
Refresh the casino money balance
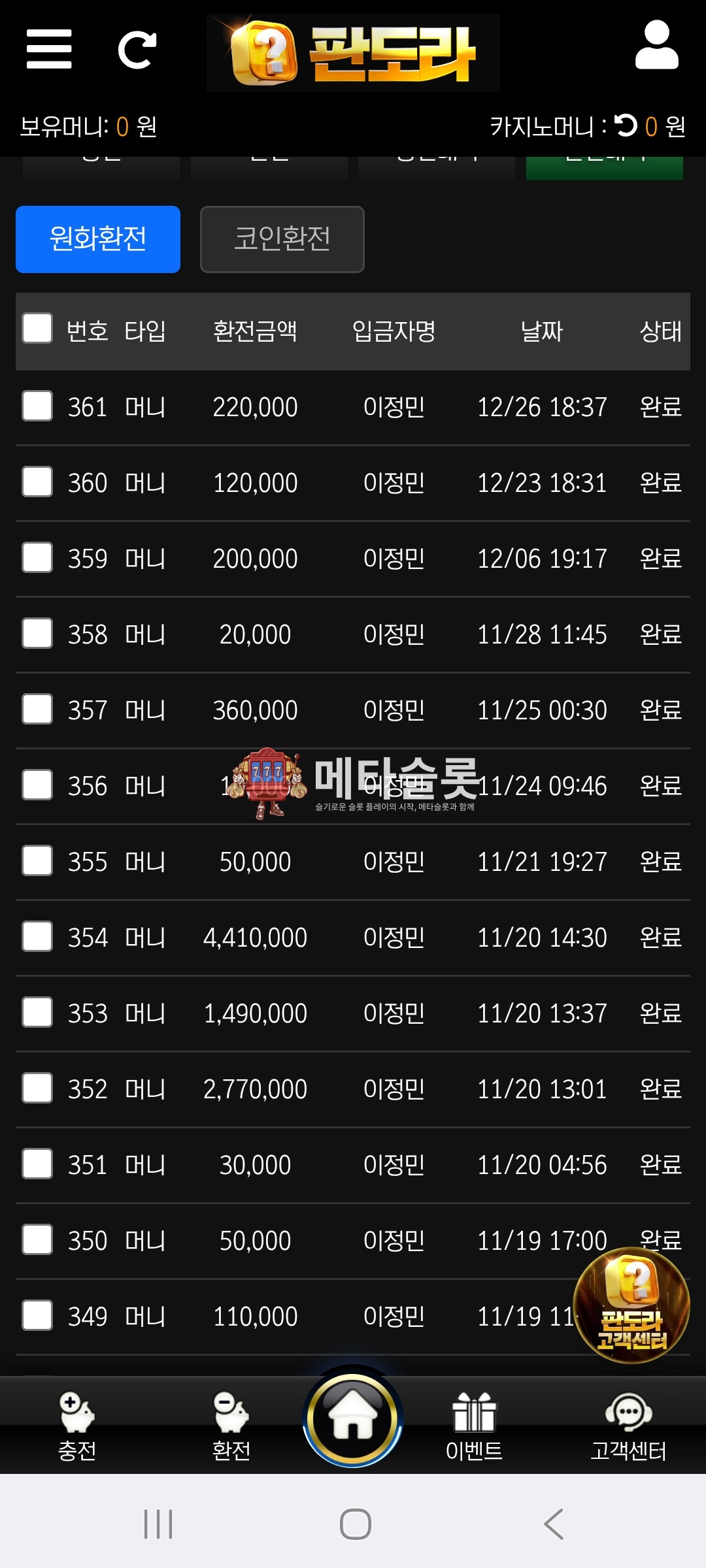pos(626,125)
